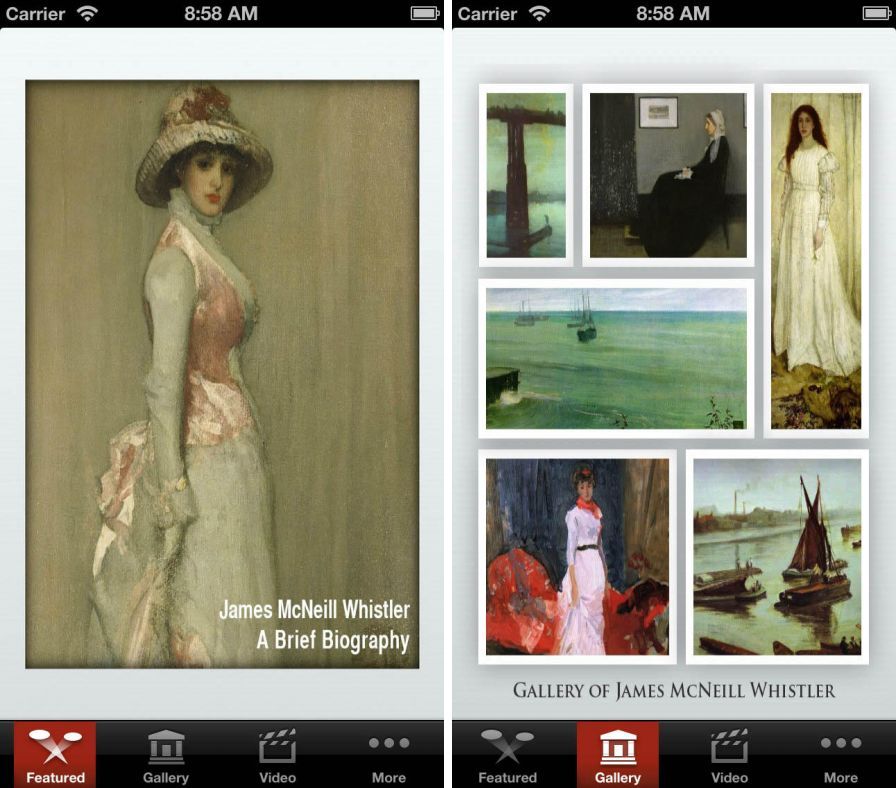
Task: Select the green seascape with ships painting
Action: pyautogui.click(x=616, y=358)
